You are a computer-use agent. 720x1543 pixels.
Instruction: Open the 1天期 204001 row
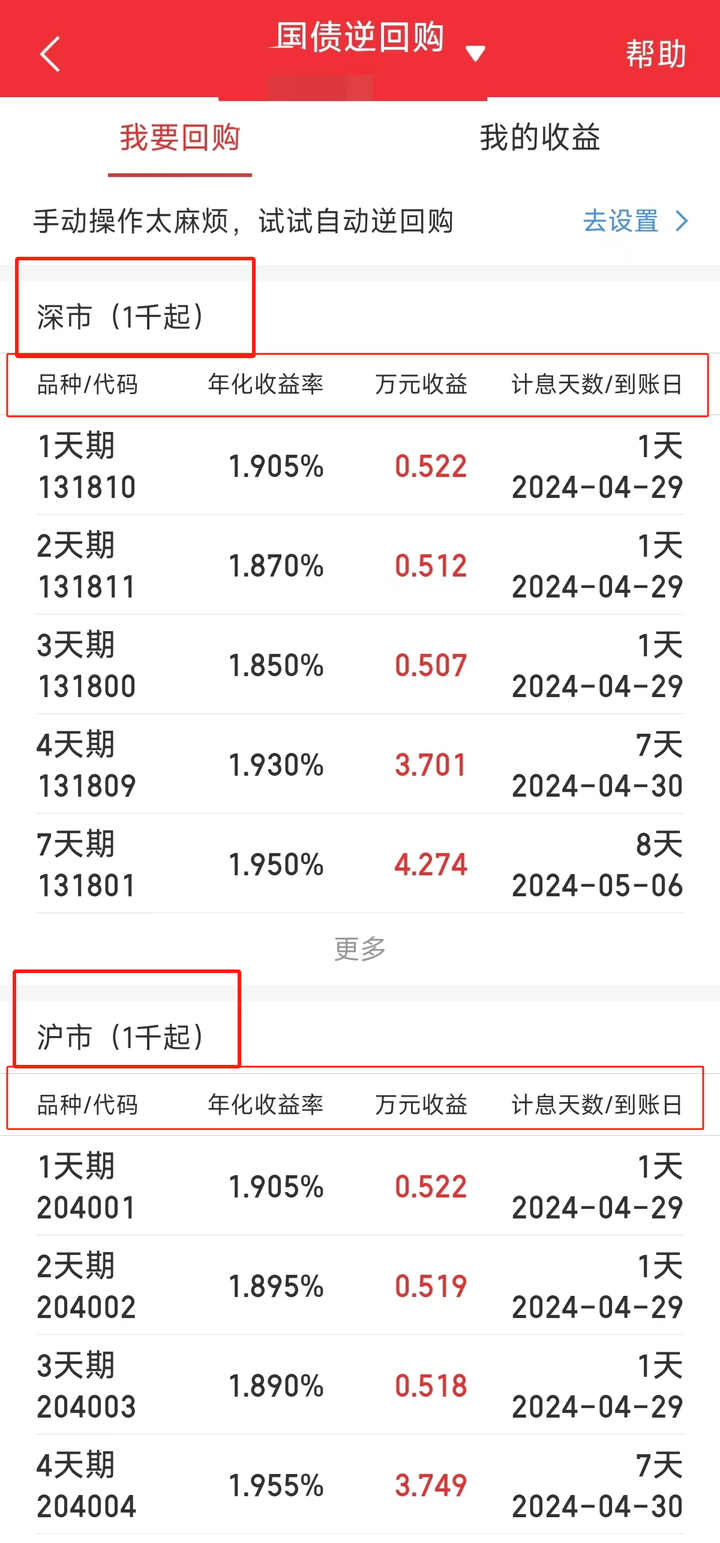click(x=360, y=1187)
